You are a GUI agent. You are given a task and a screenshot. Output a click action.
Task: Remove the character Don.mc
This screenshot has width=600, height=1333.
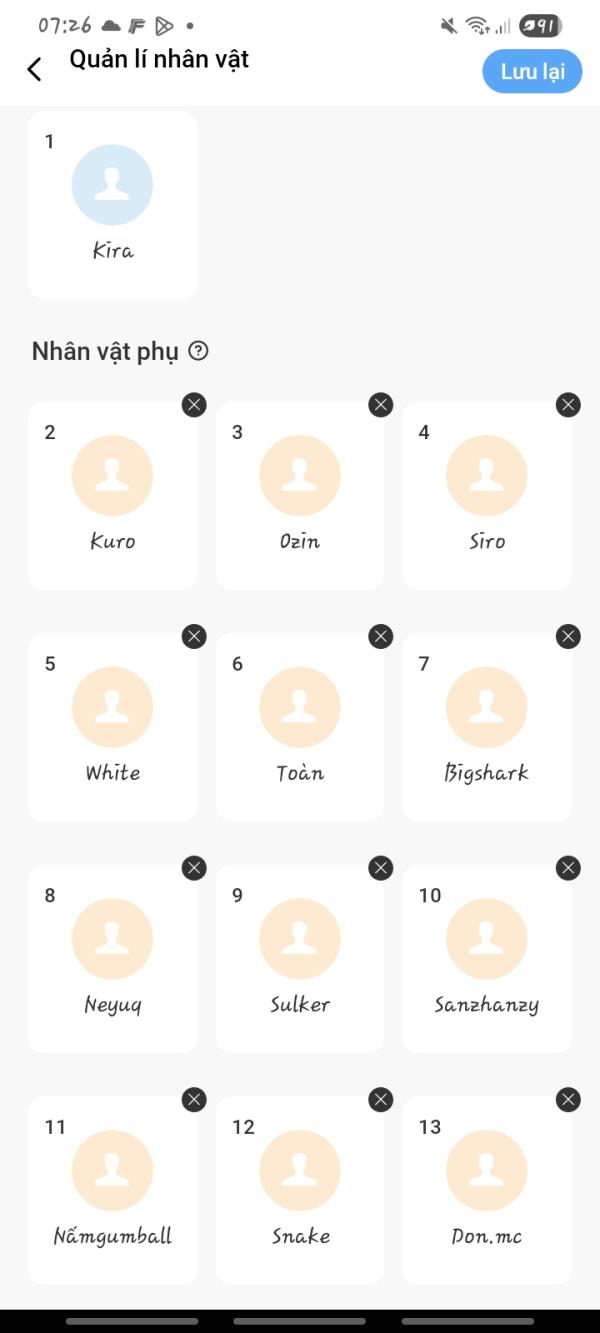568,1100
